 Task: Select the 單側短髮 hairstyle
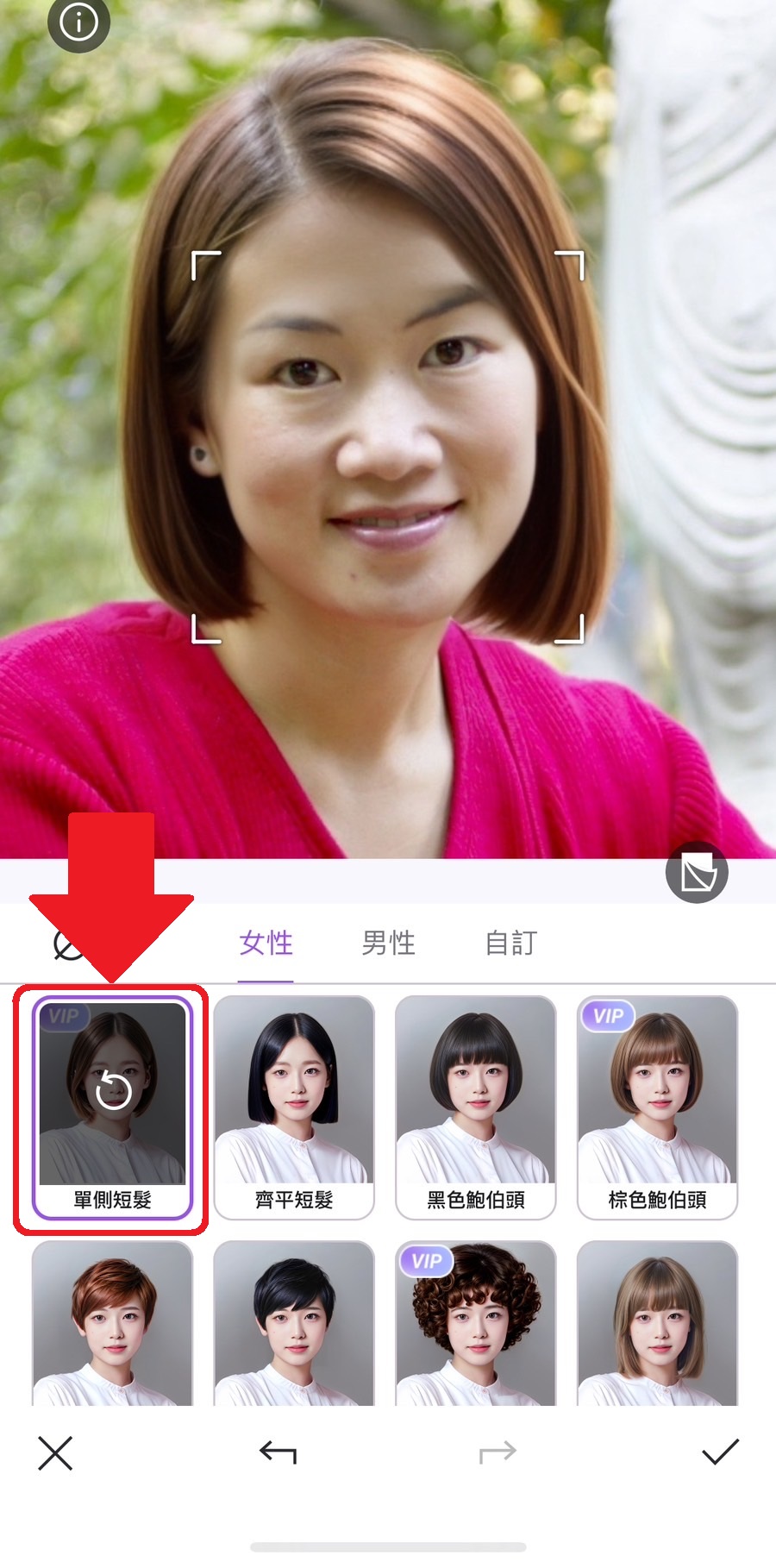[112, 1107]
